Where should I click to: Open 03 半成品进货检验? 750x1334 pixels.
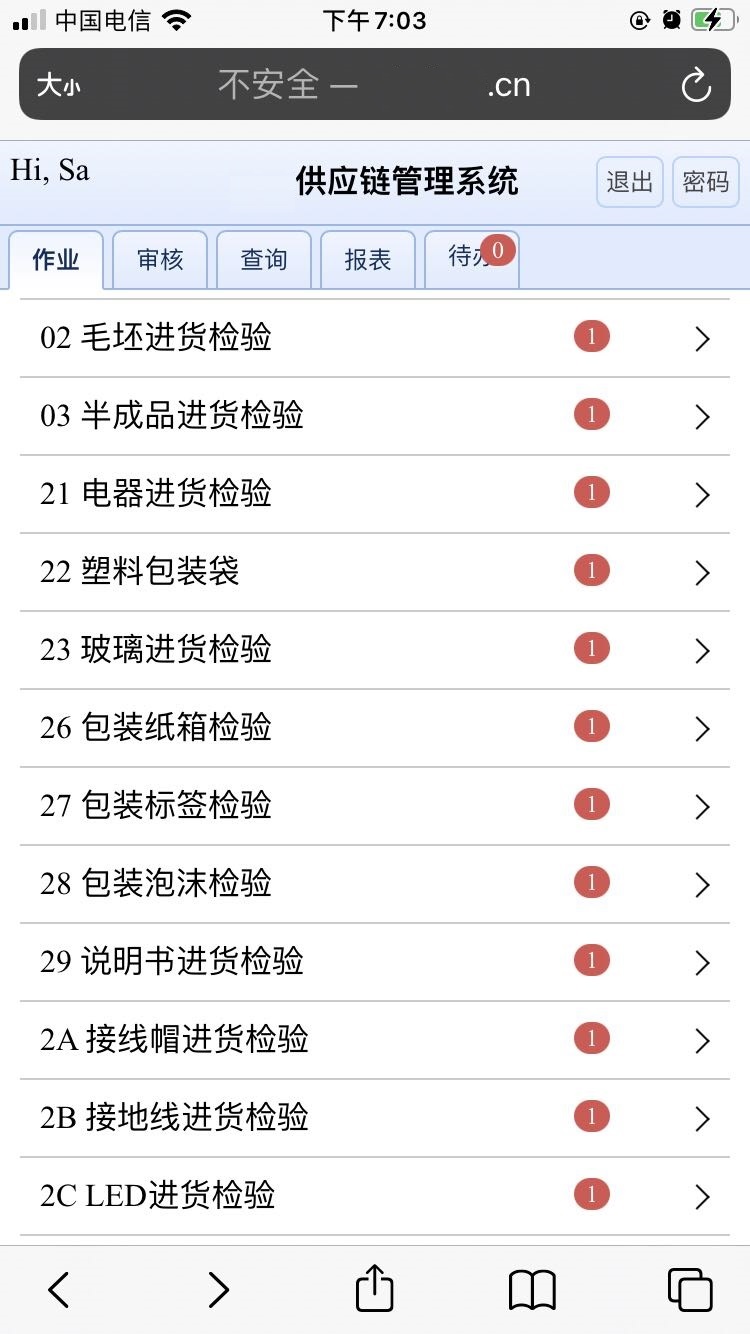375,416
